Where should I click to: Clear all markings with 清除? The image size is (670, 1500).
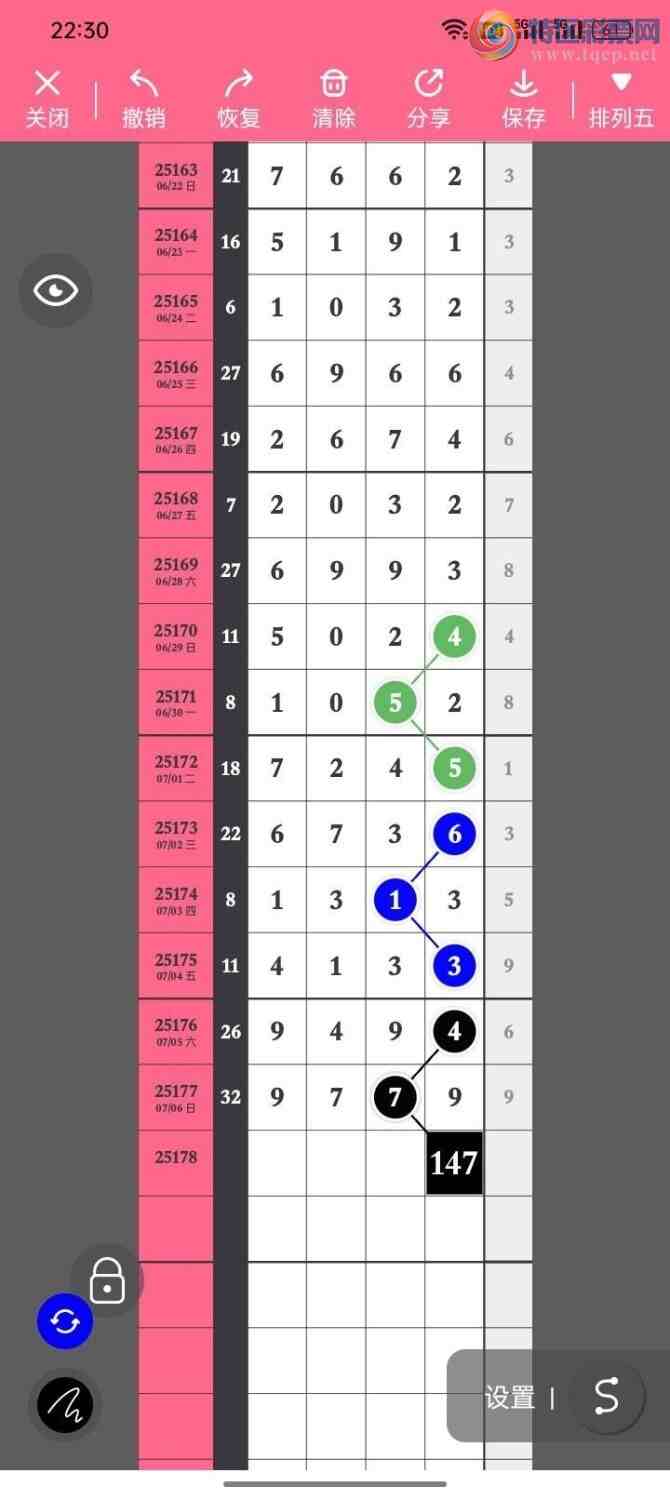click(x=334, y=99)
